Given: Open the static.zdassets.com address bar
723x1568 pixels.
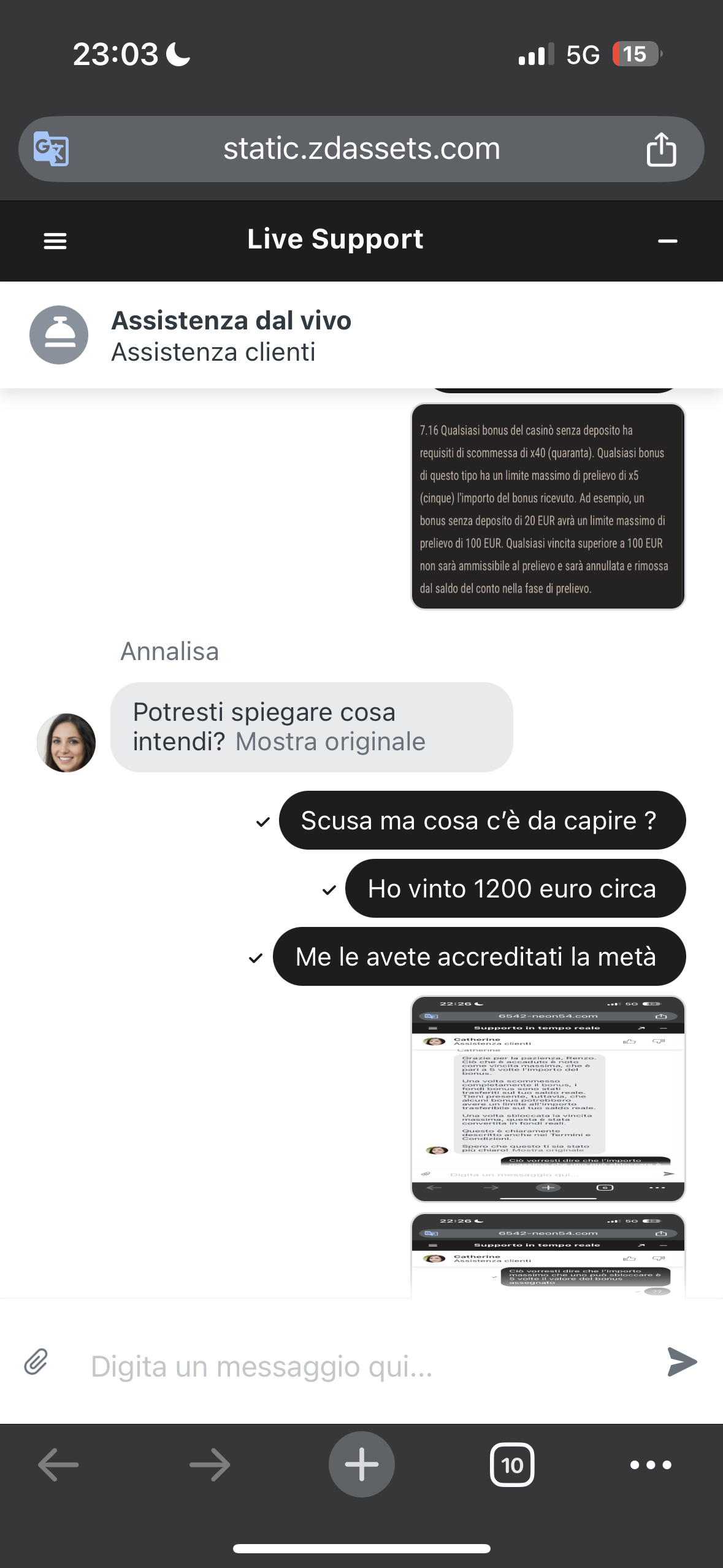Looking at the screenshot, I should [x=362, y=149].
